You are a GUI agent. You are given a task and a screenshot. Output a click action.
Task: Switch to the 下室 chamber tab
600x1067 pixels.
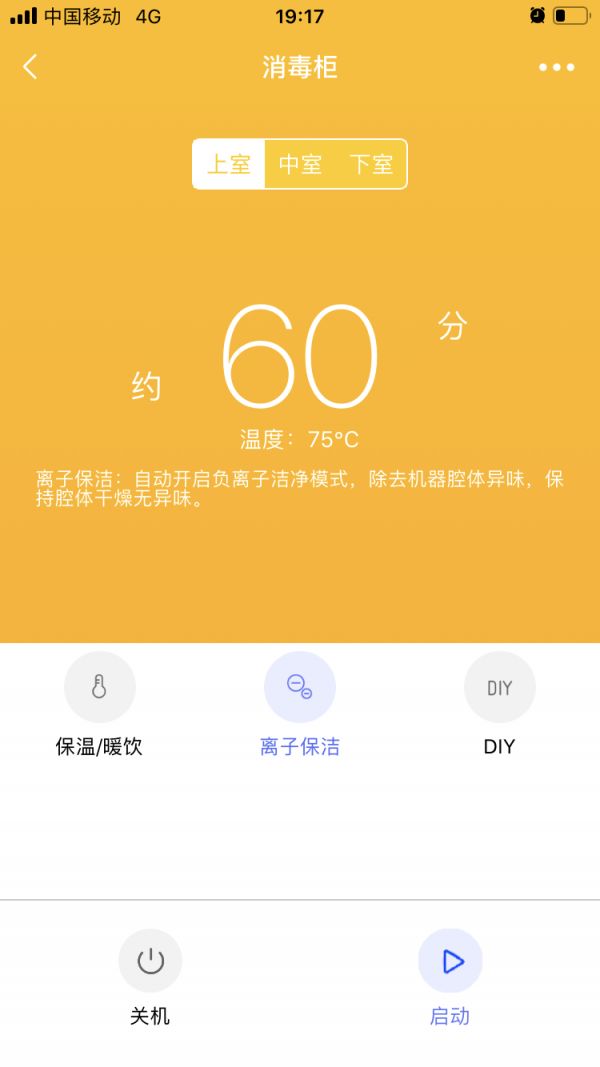click(x=371, y=164)
